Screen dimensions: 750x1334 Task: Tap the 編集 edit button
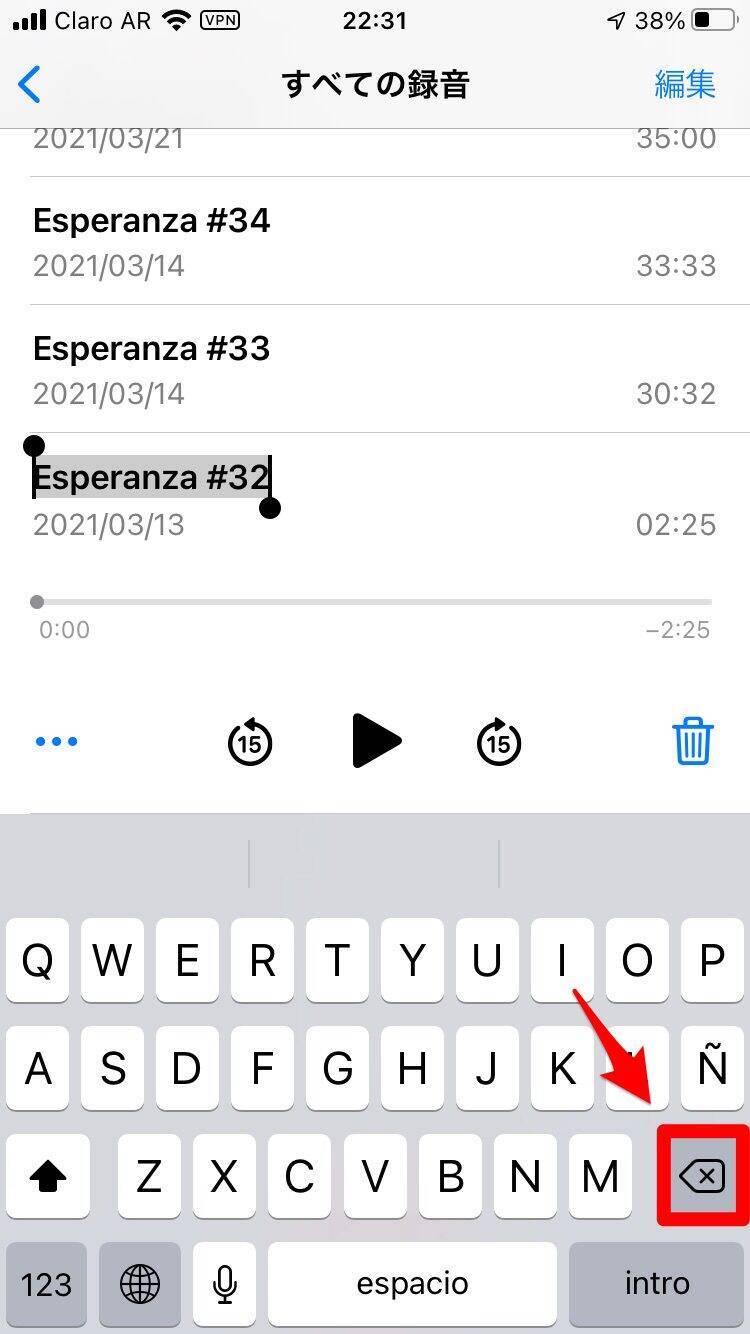(x=685, y=85)
